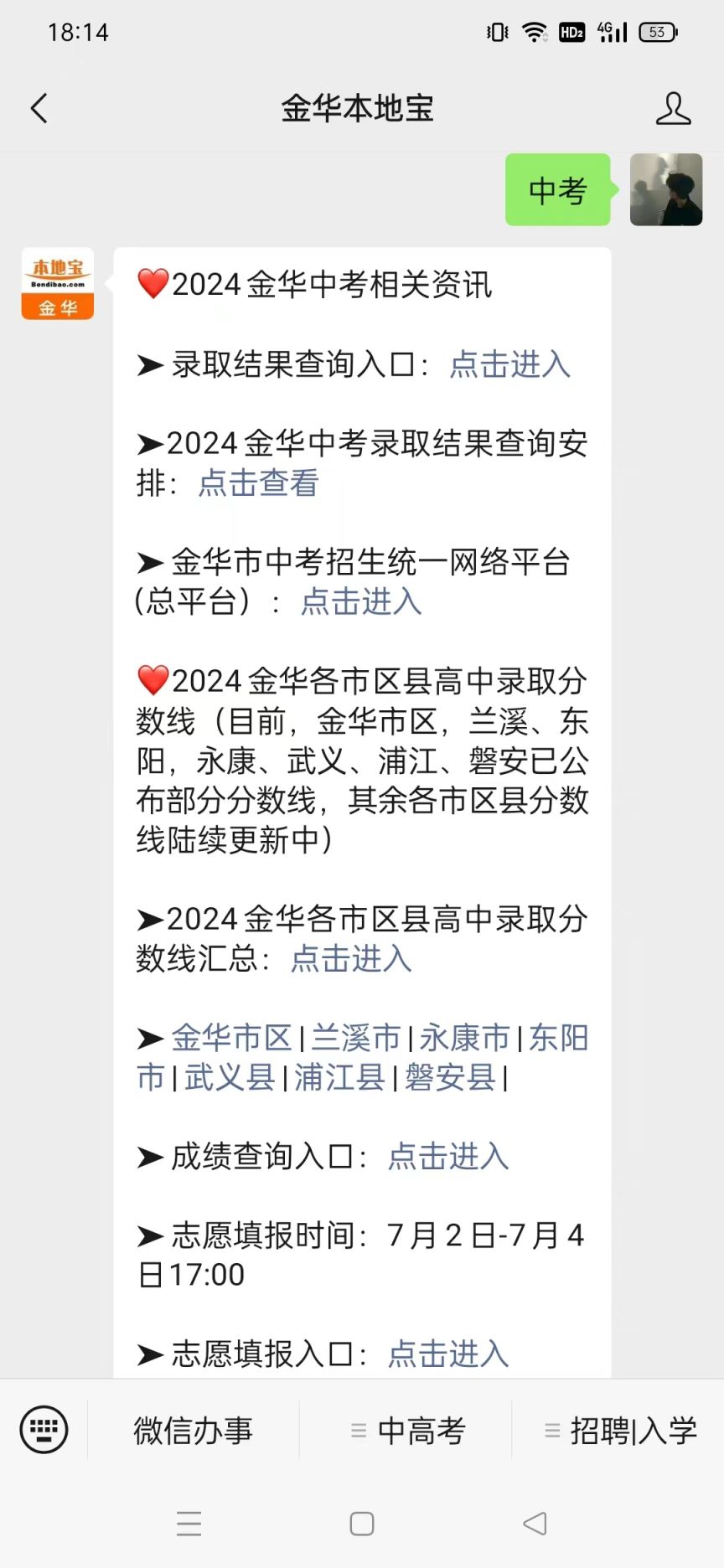724x1568 pixels.
Task: Open the official account profile icon
Action: coord(673,108)
